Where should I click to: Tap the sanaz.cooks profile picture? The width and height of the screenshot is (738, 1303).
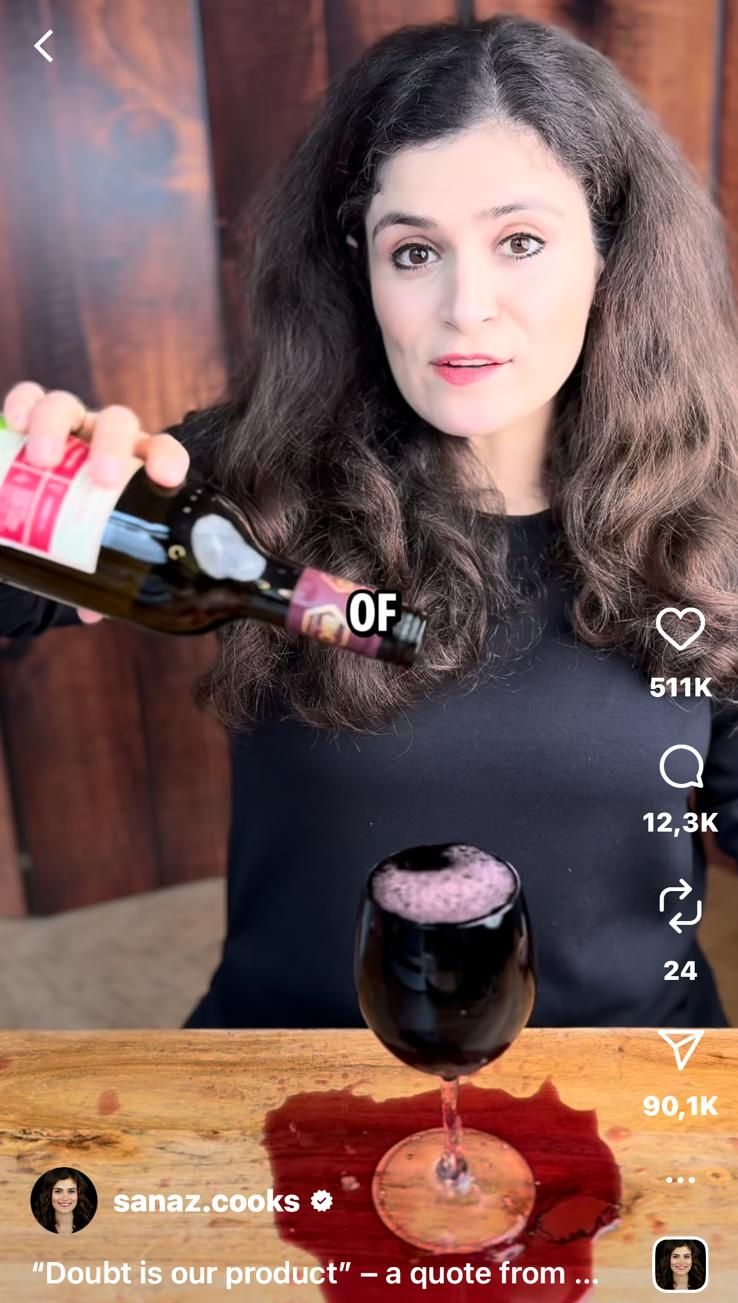pyautogui.click(x=64, y=1200)
